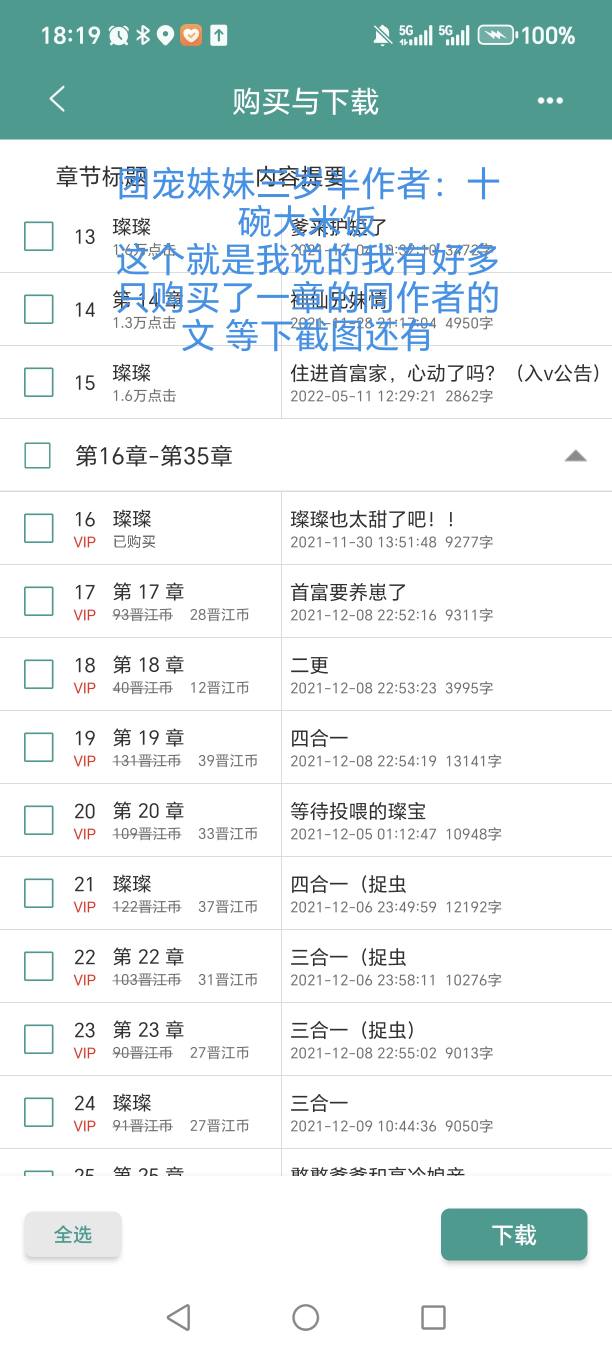The image size is (612, 1350).
Task: Select chapter 20 等待投喂的璨宝
Action: 39,820
